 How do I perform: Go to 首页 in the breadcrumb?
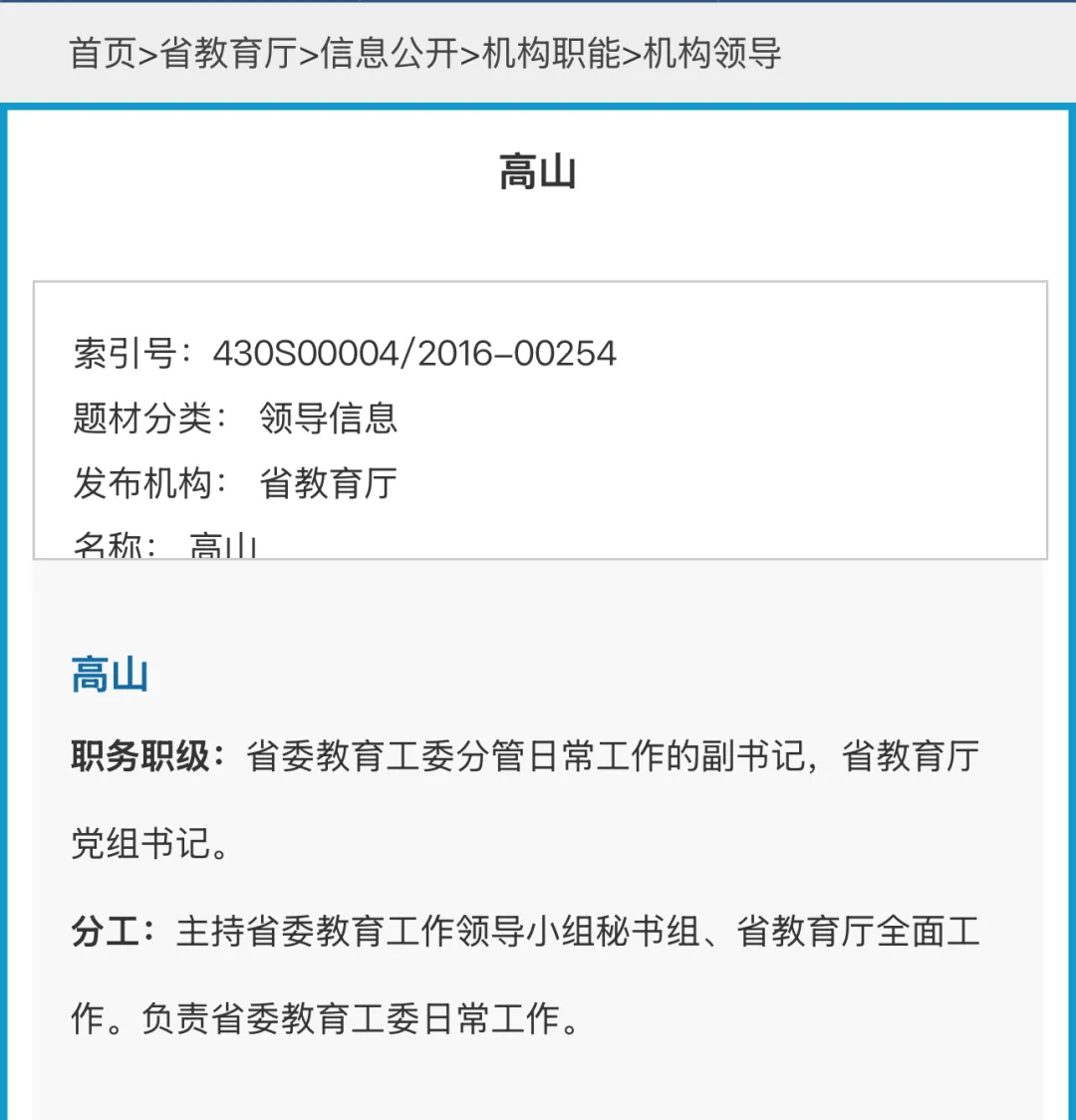(102, 54)
